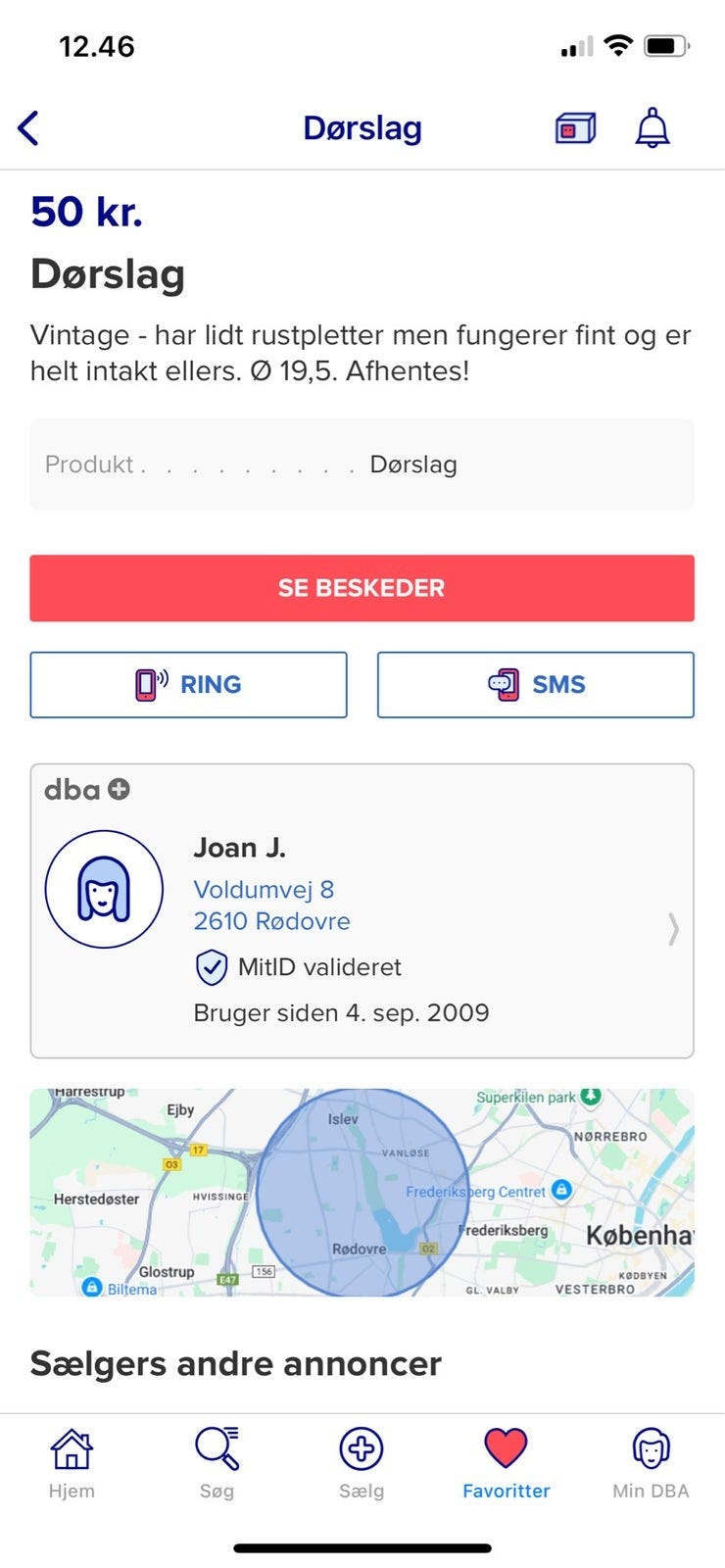Tap the Produkt row showing Dørslag
Image resolution: width=725 pixels, height=1568 pixels.
(362, 465)
